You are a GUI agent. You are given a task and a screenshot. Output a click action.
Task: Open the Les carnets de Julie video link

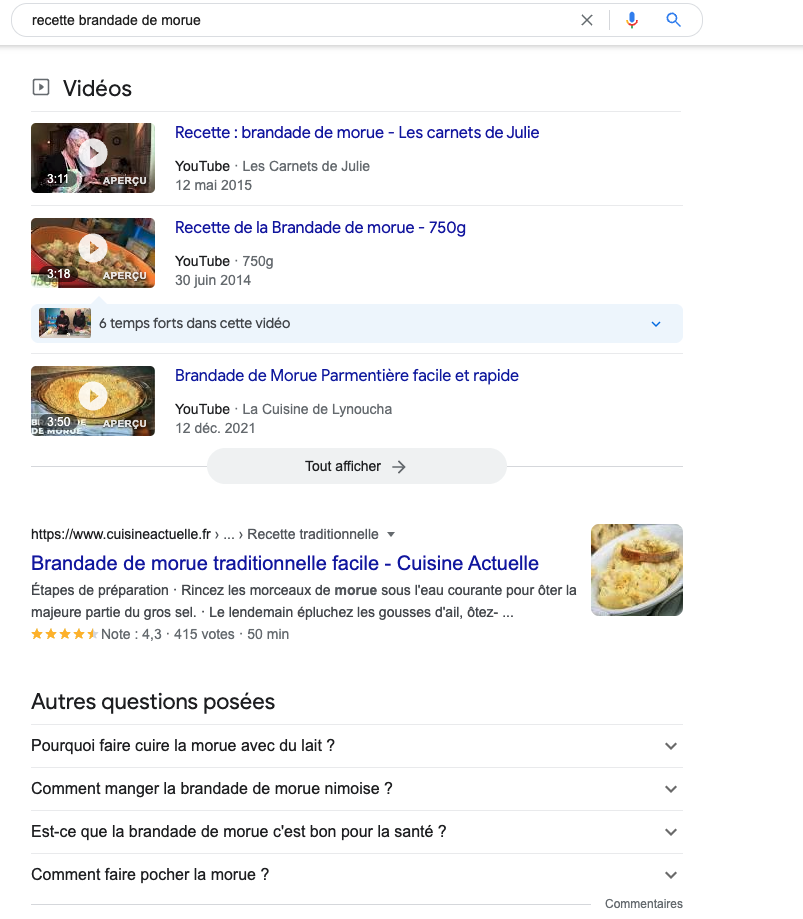(357, 133)
